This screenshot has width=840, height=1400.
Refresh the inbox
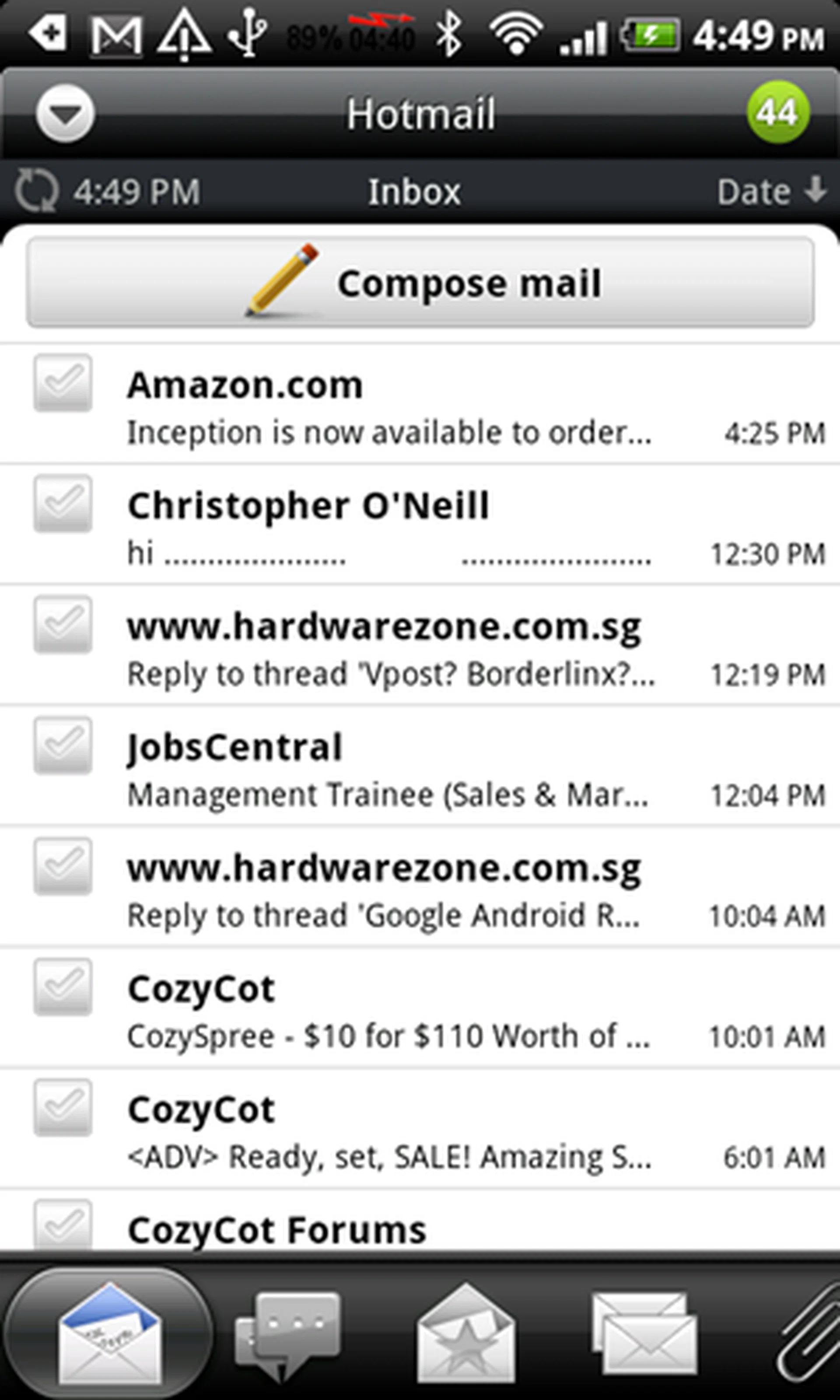pos(36,191)
